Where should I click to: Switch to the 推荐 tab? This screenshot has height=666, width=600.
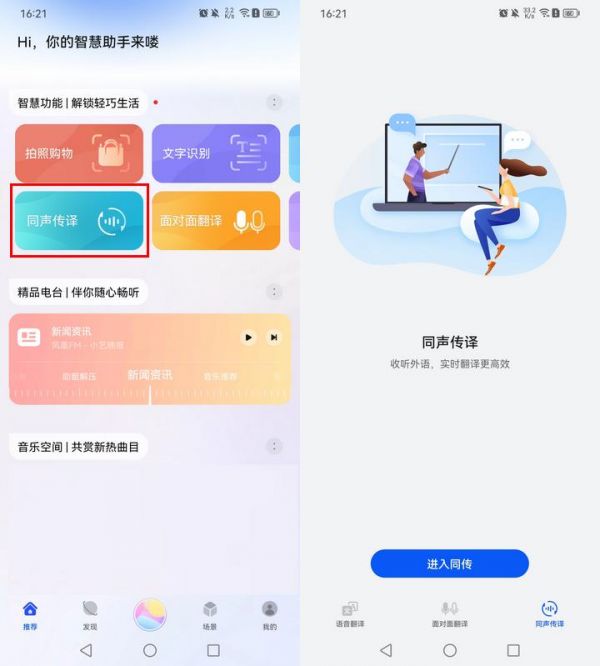click(30, 615)
